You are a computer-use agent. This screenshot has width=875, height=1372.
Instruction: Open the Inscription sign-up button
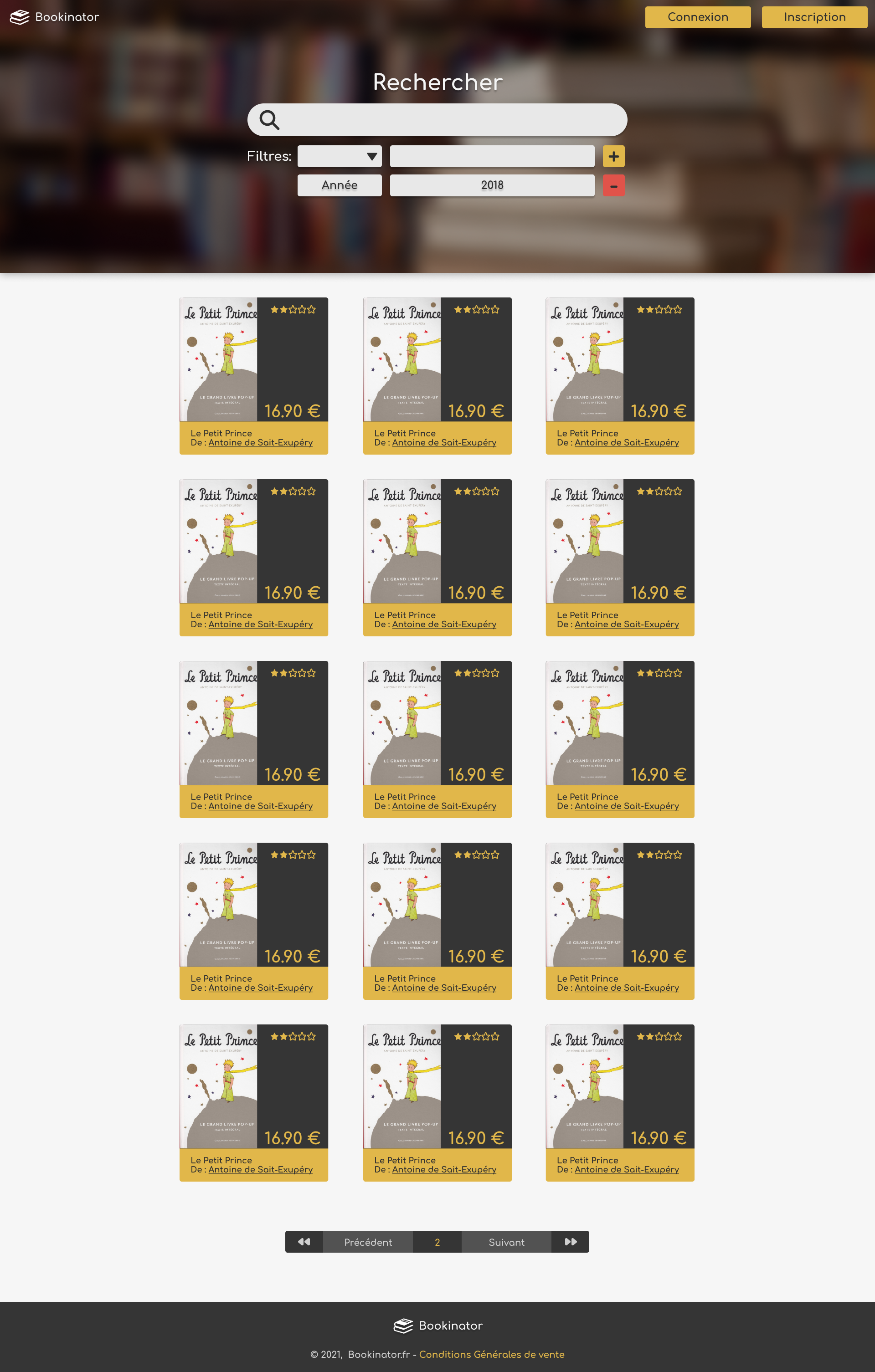pos(814,17)
